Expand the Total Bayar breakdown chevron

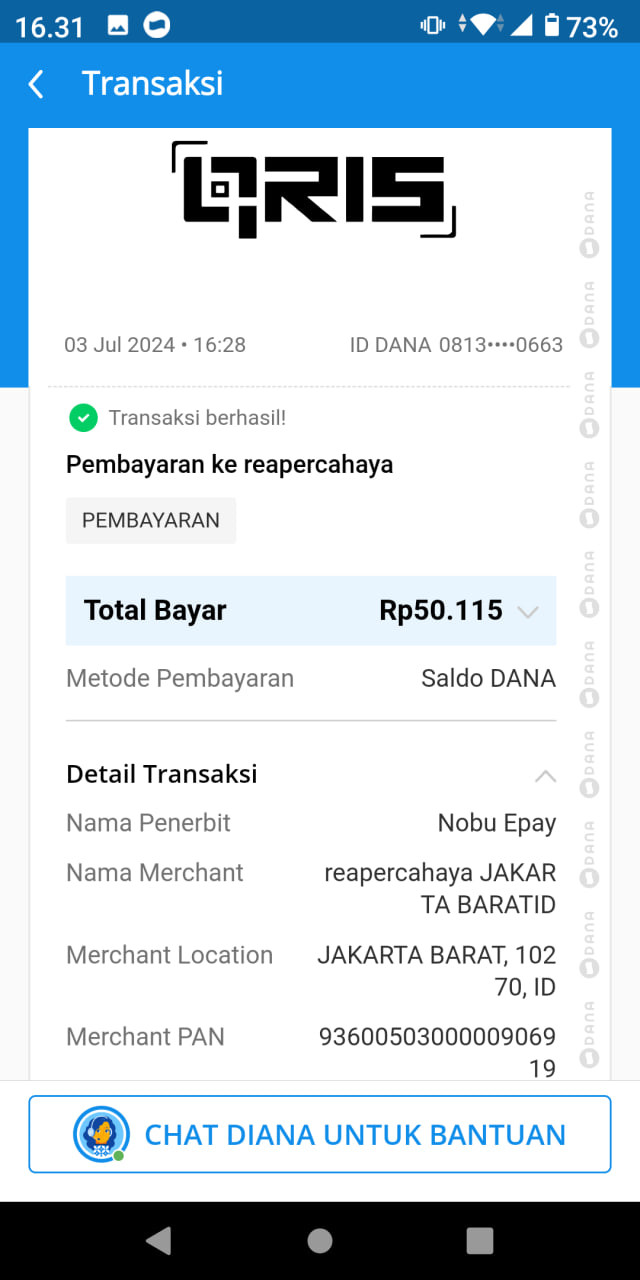(x=528, y=612)
